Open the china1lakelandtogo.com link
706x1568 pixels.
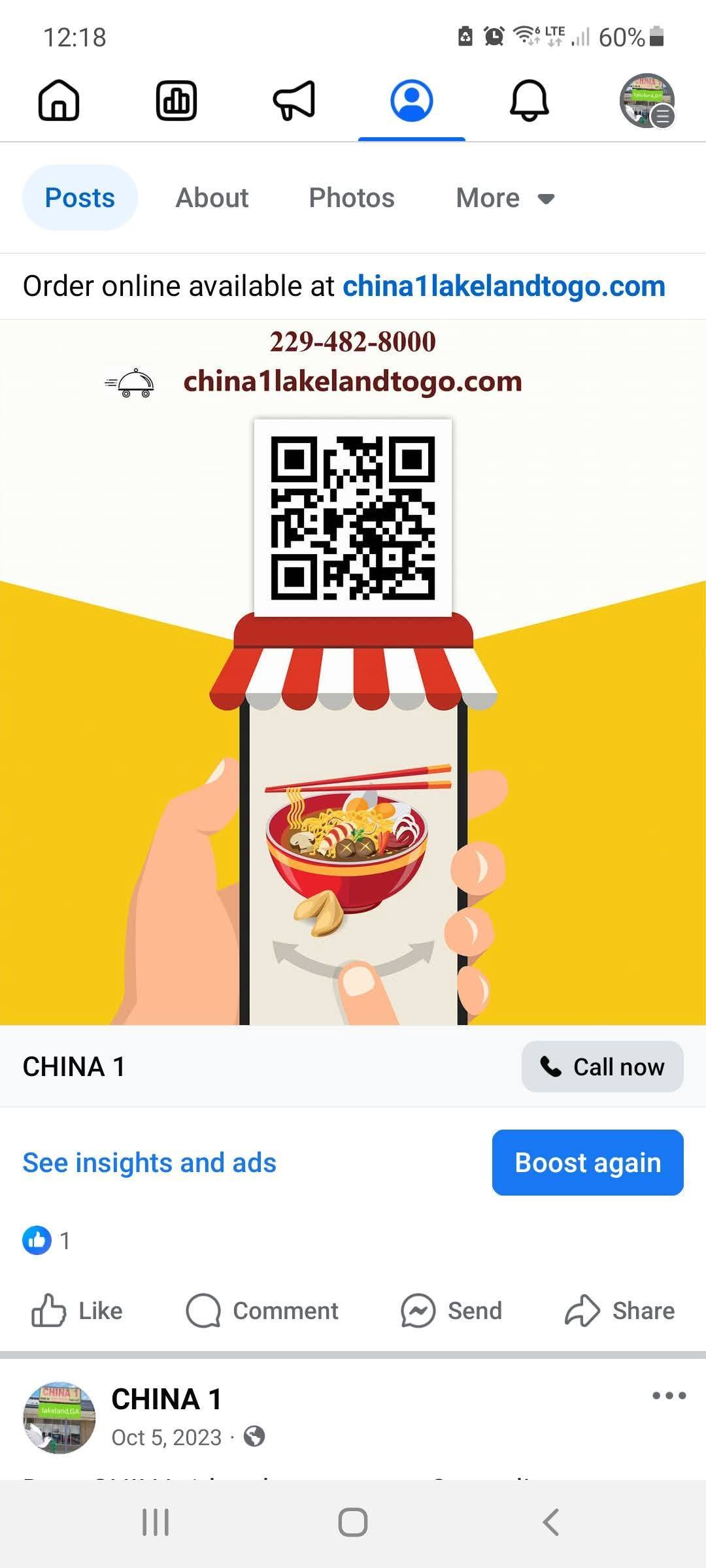pyautogui.click(x=503, y=286)
